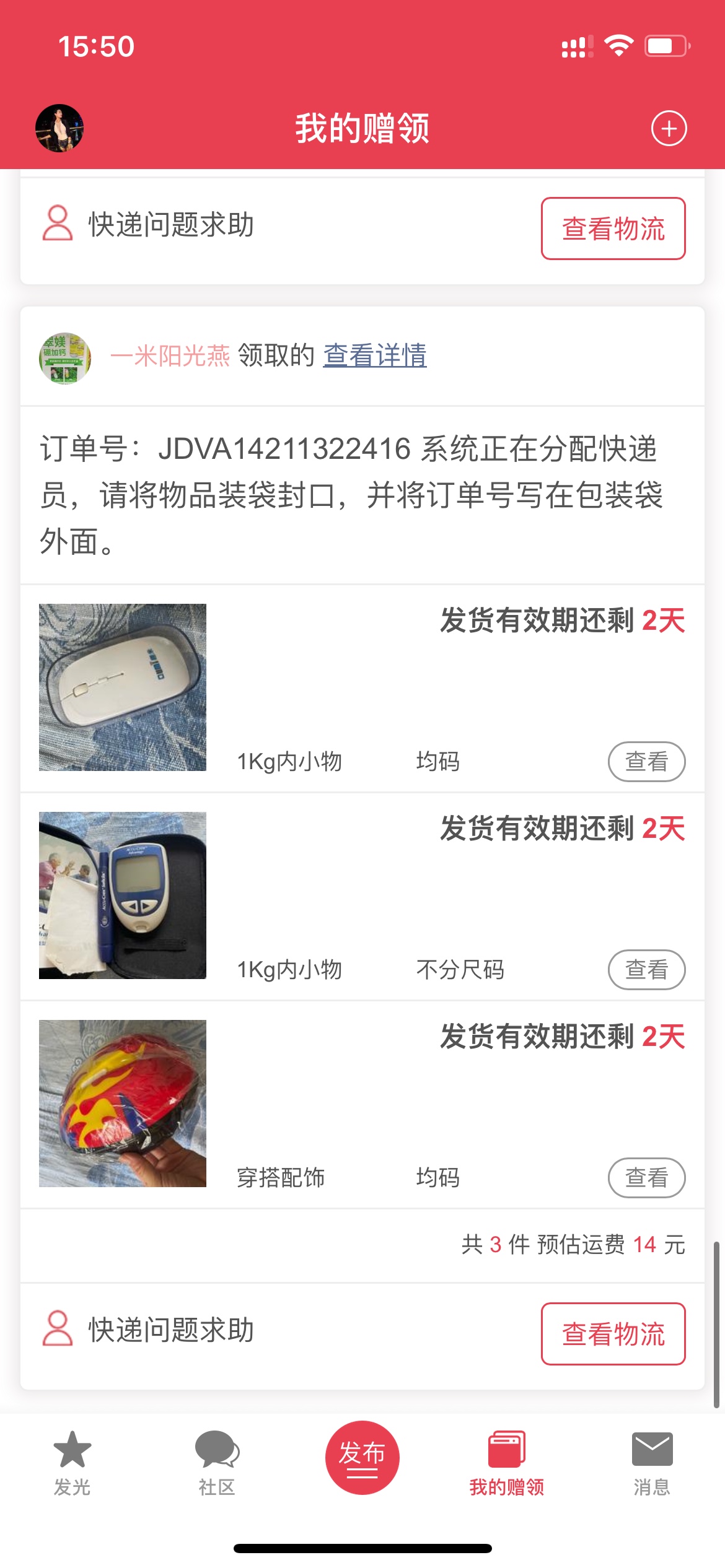Image resolution: width=725 pixels, height=1568 pixels.
Task: Tap 查看 for the glucose meter item
Action: point(646,969)
